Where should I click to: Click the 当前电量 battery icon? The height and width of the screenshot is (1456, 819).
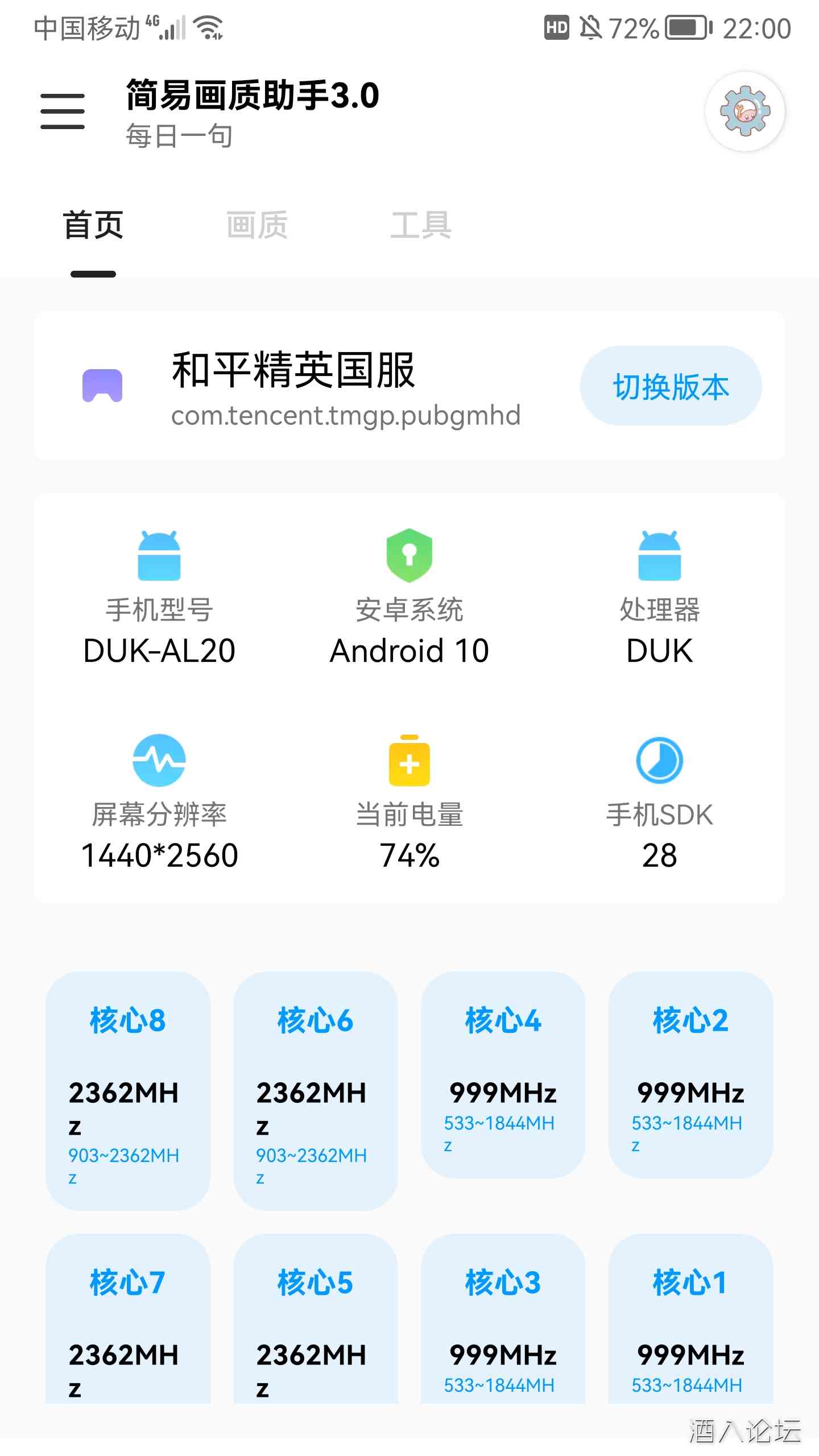point(409,762)
